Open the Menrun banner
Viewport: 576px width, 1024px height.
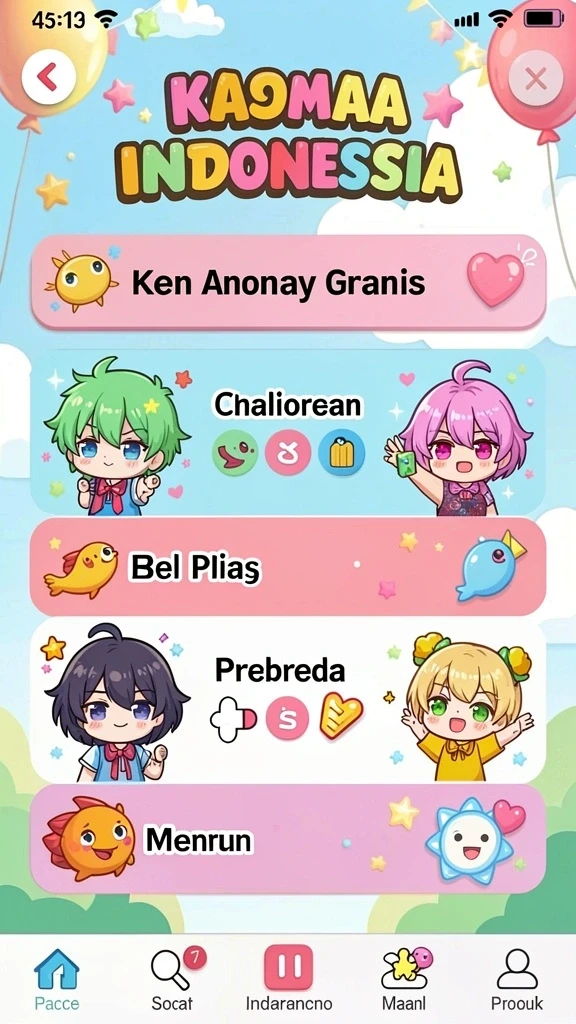288,839
